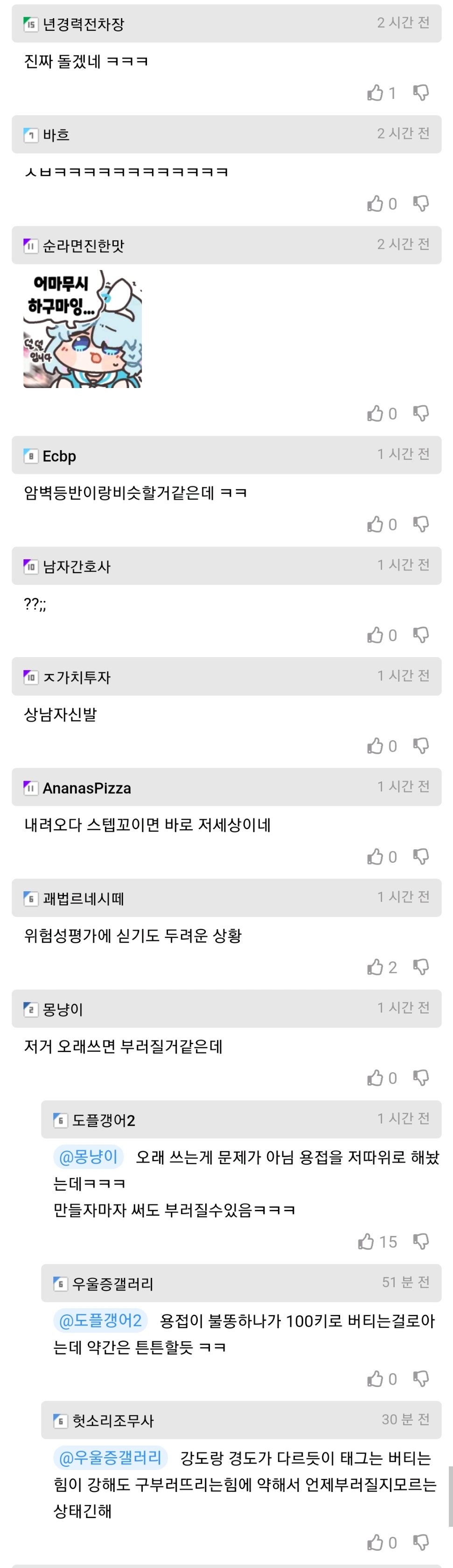This screenshot has height=1568, width=453.
Task: Dislike 우울증갤러리's reply
Action: (x=421, y=1379)
